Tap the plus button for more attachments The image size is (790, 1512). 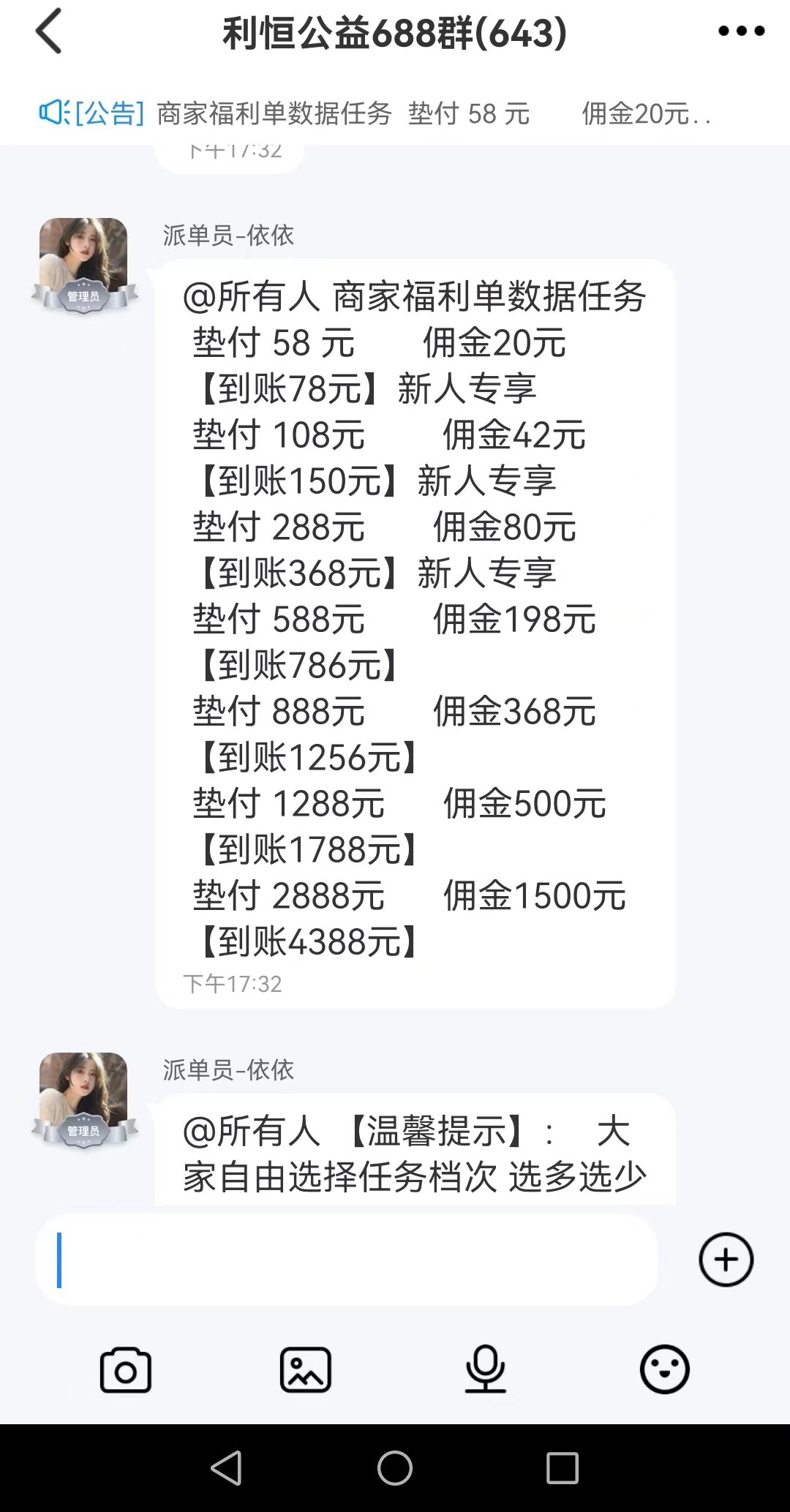coord(725,1260)
